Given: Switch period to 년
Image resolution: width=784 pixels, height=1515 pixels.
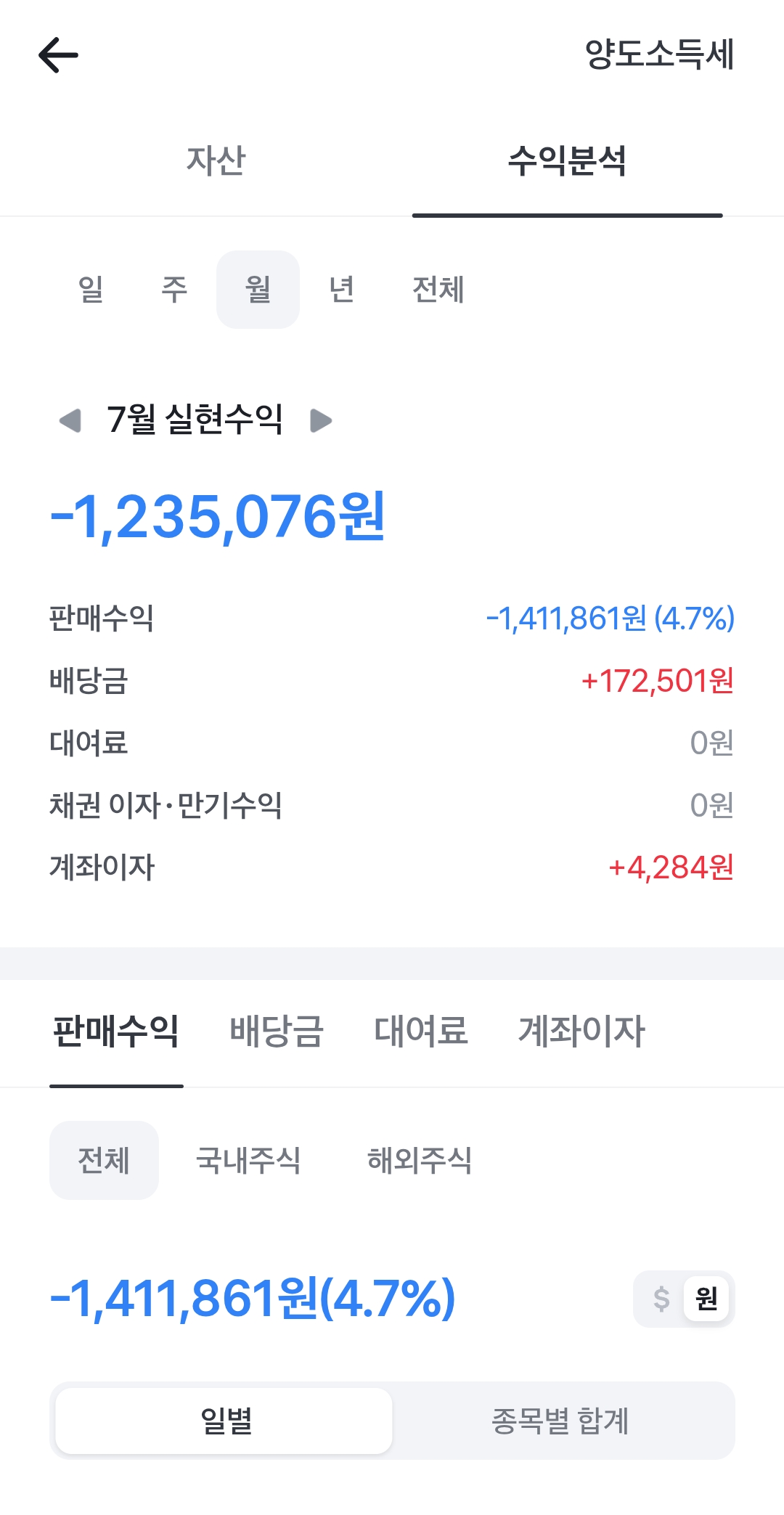Looking at the screenshot, I should click(x=341, y=289).
